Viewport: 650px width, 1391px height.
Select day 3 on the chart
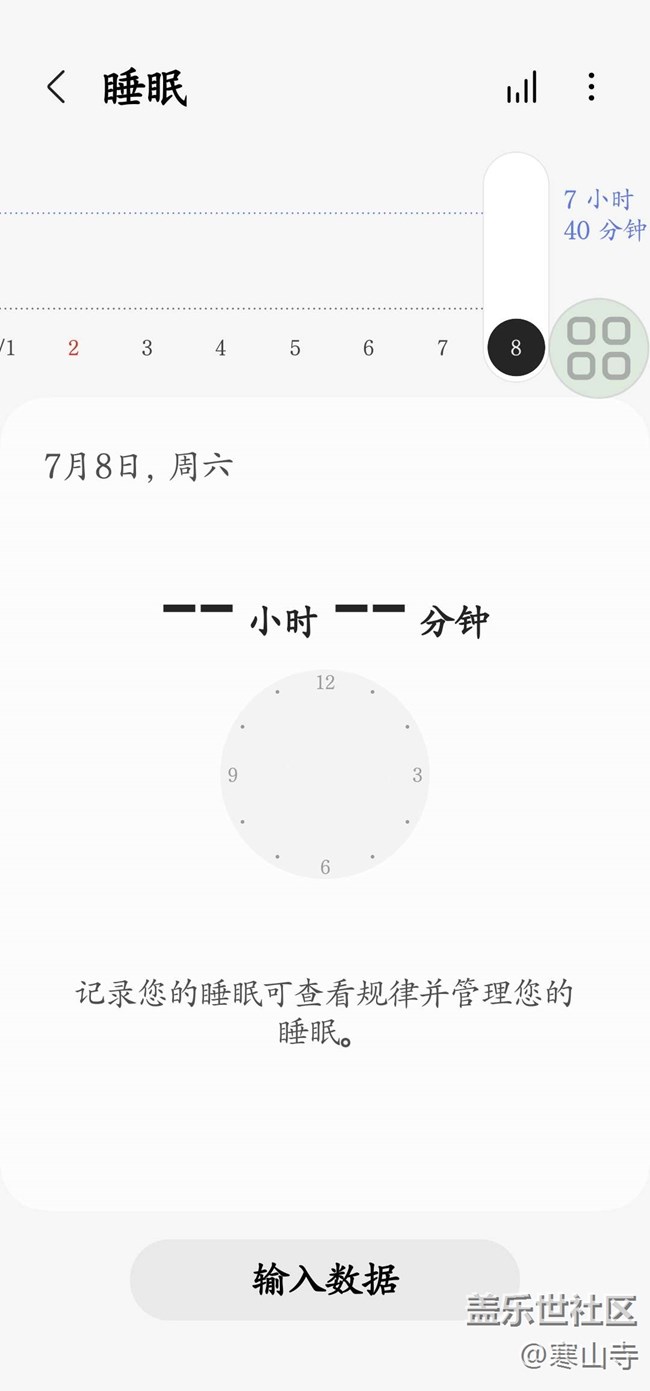[147, 348]
